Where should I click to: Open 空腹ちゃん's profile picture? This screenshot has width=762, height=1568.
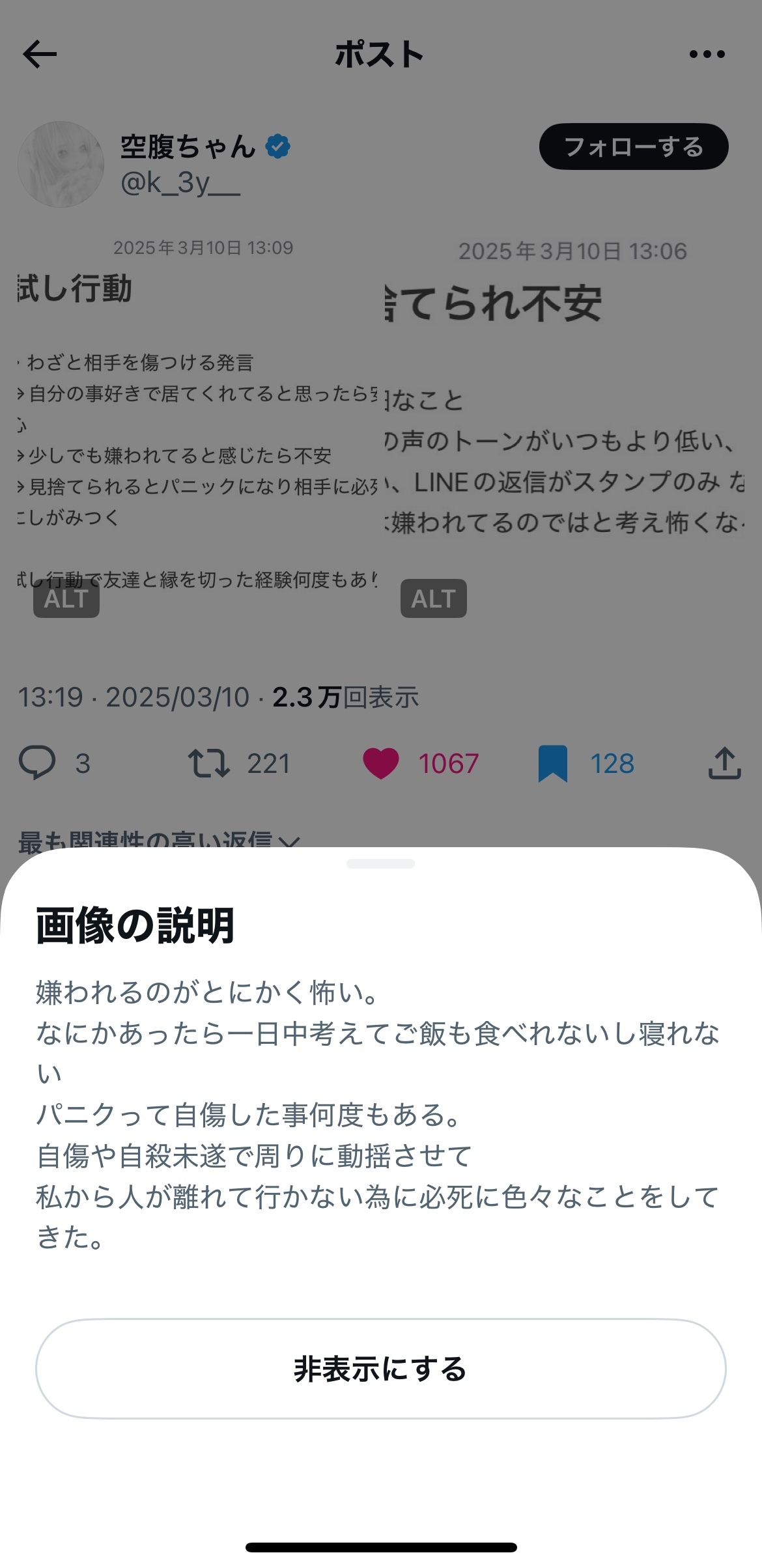point(61,164)
